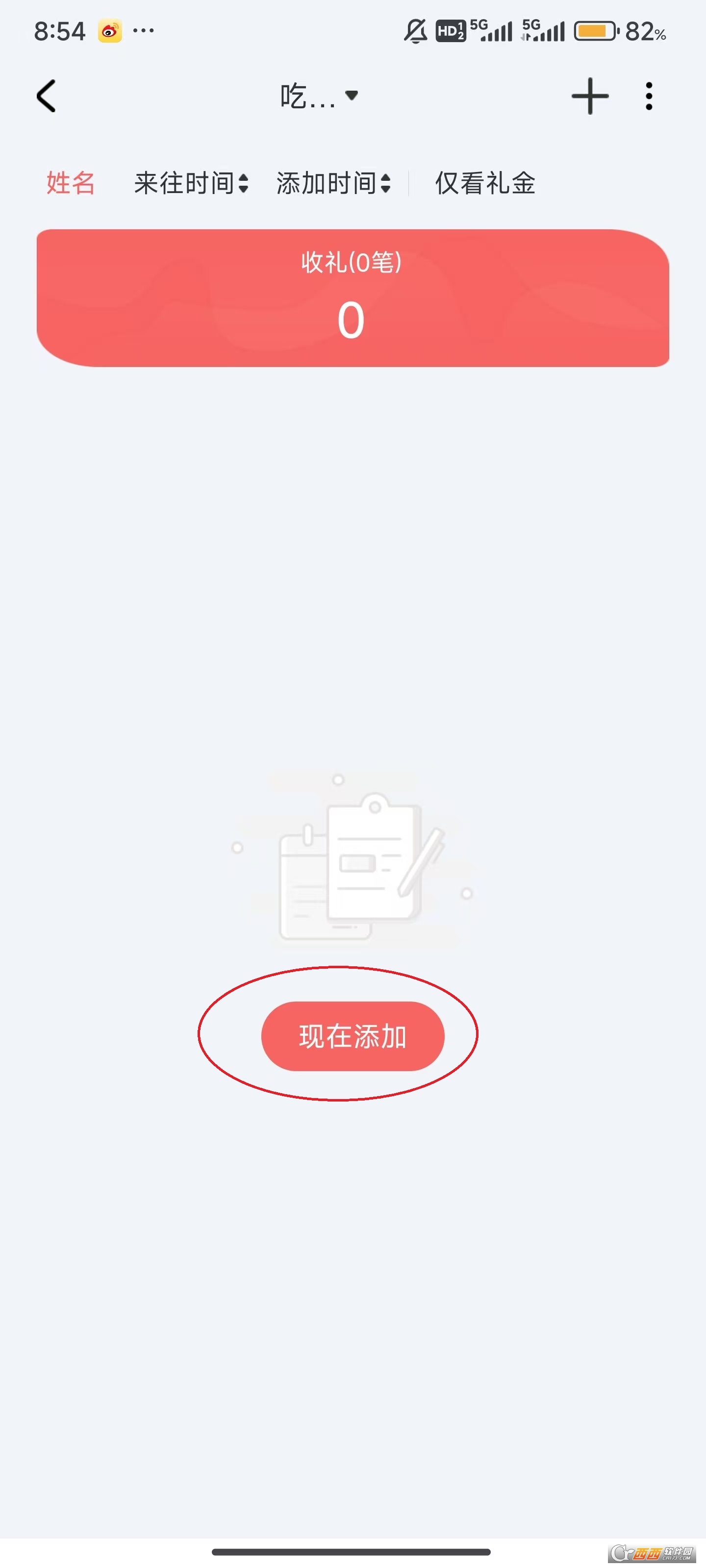Tap the 现在添加 button
The image size is (706, 1568).
[x=353, y=1036]
